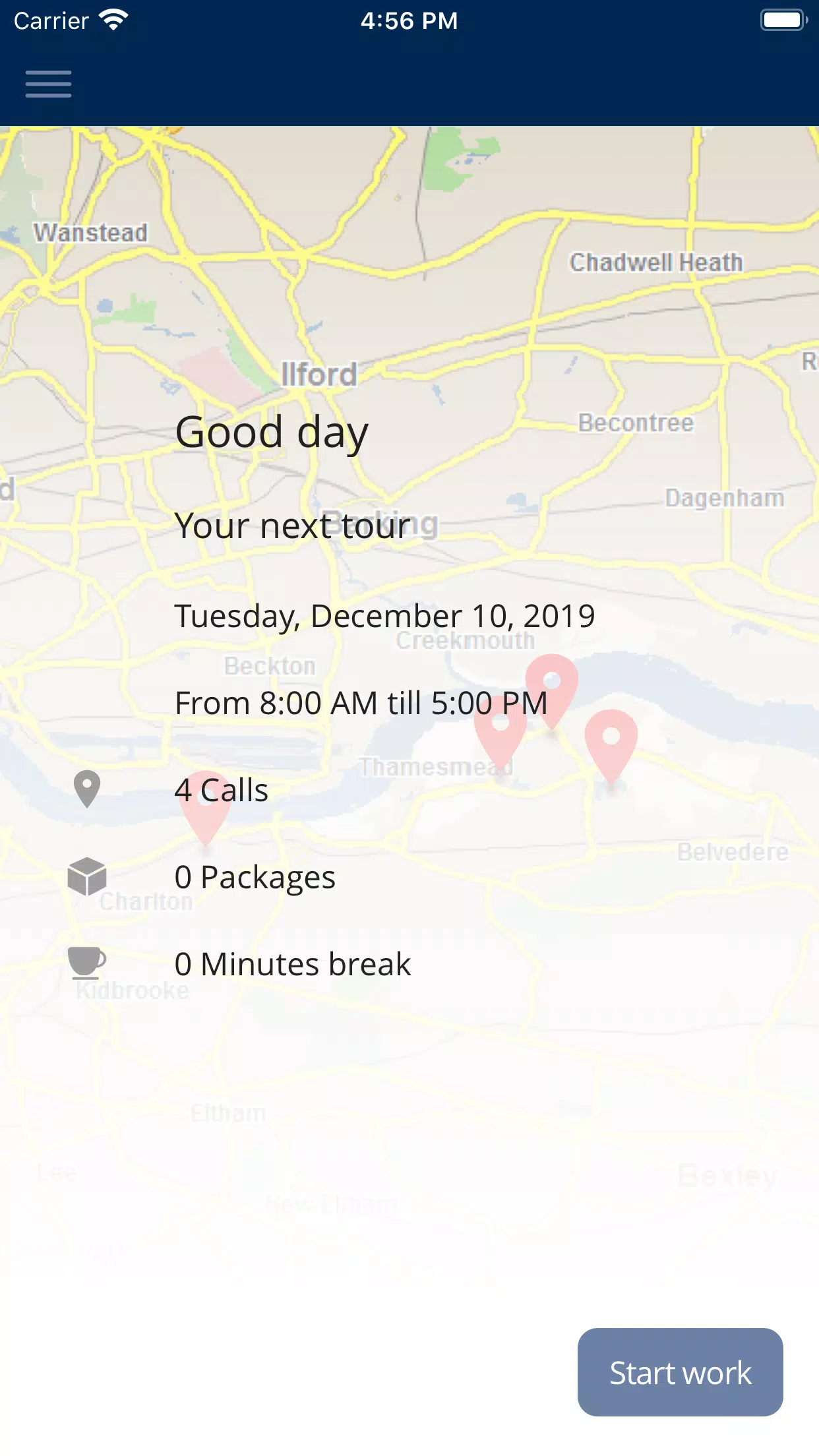Tap the Start work button
The width and height of the screenshot is (819, 1456).
[x=680, y=1372]
